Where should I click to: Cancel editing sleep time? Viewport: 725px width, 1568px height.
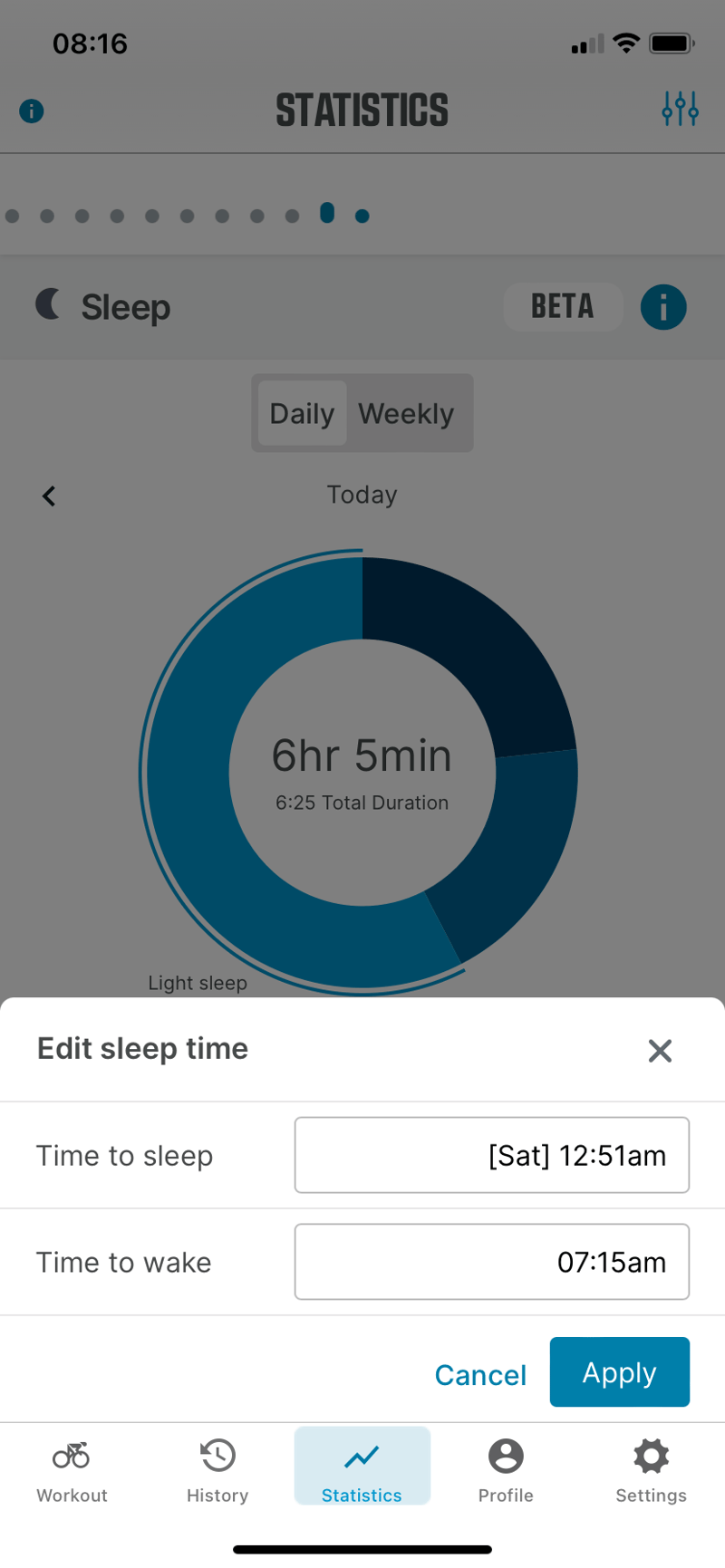(480, 1374)
